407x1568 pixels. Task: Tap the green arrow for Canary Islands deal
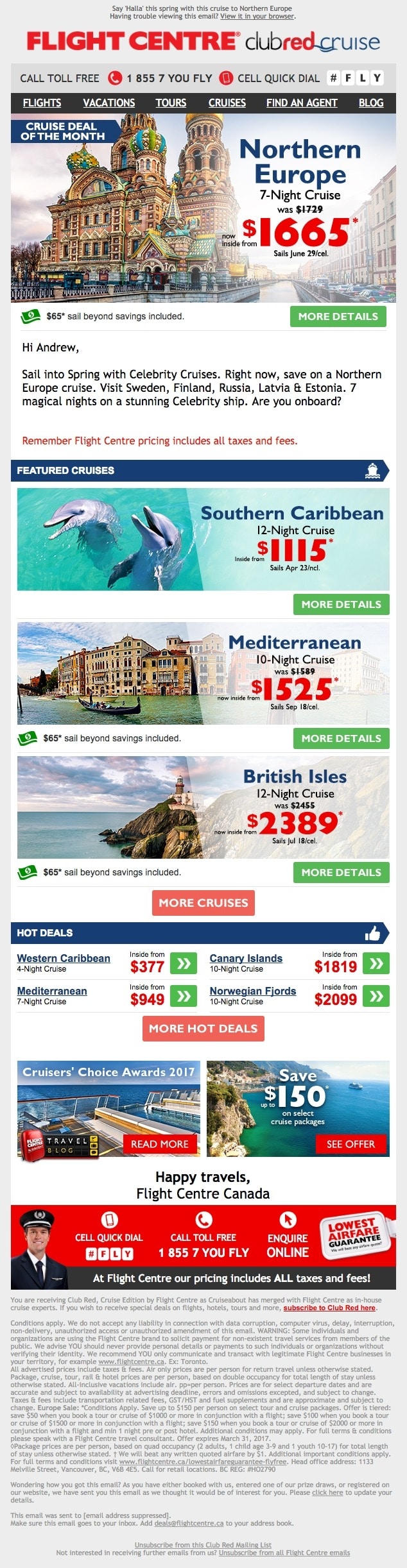click(376, 963)
